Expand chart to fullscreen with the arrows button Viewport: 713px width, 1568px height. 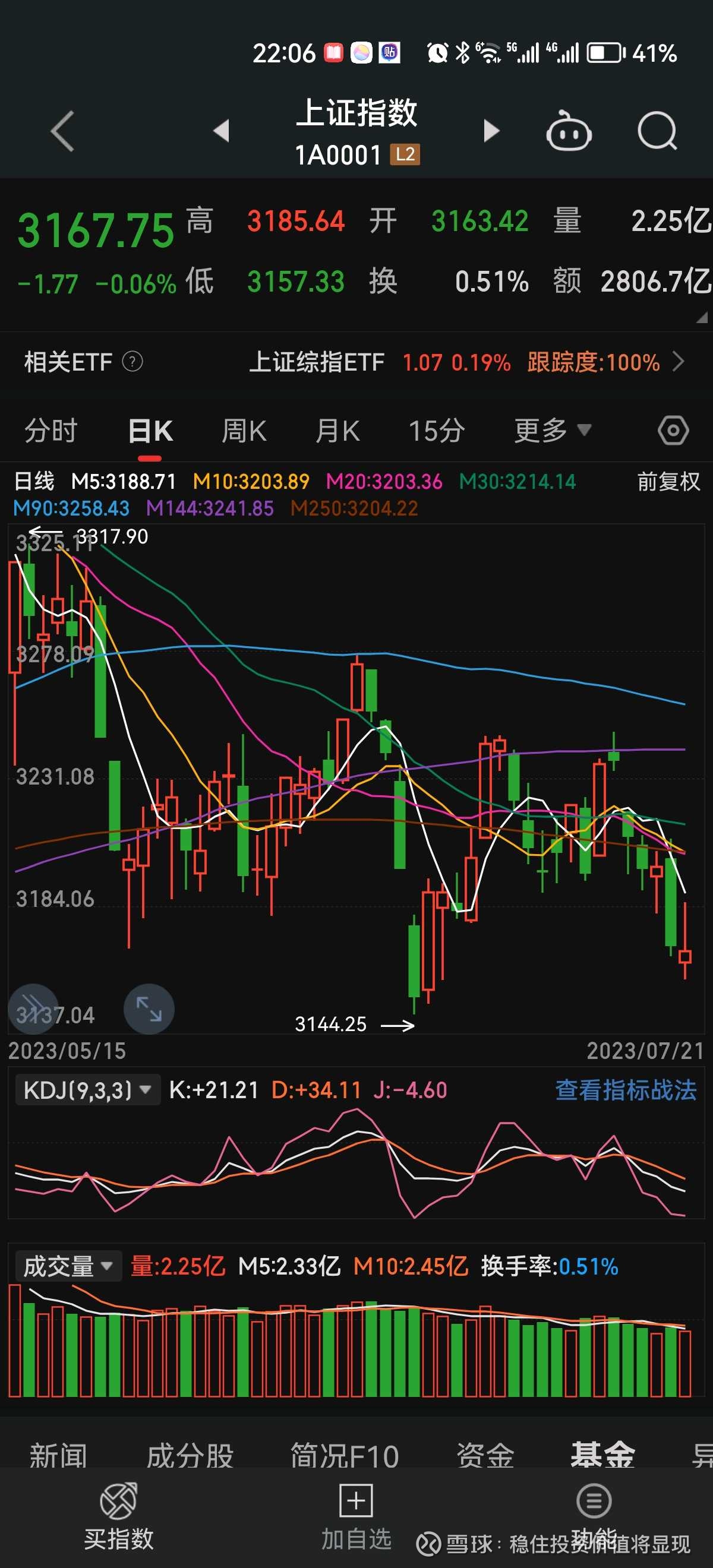[149, 1009]
